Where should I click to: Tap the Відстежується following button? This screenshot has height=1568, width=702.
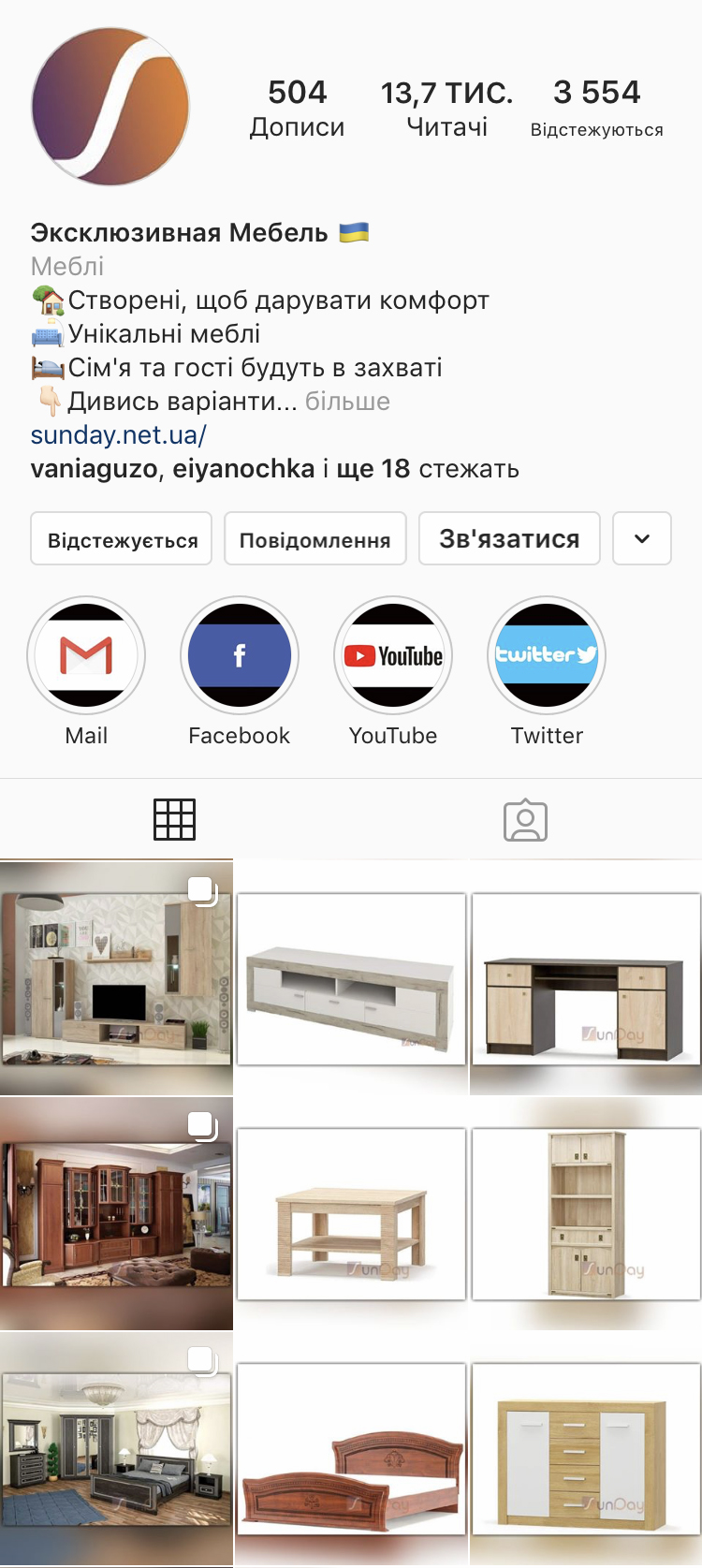click(x=122, y=539)
